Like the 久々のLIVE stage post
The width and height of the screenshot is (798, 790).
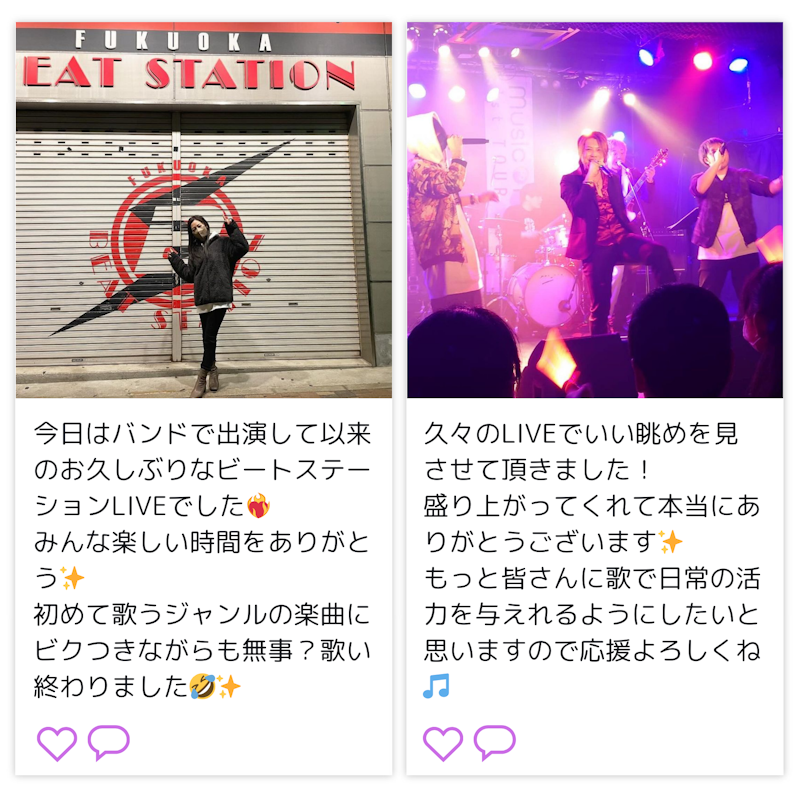click(443, 743)
